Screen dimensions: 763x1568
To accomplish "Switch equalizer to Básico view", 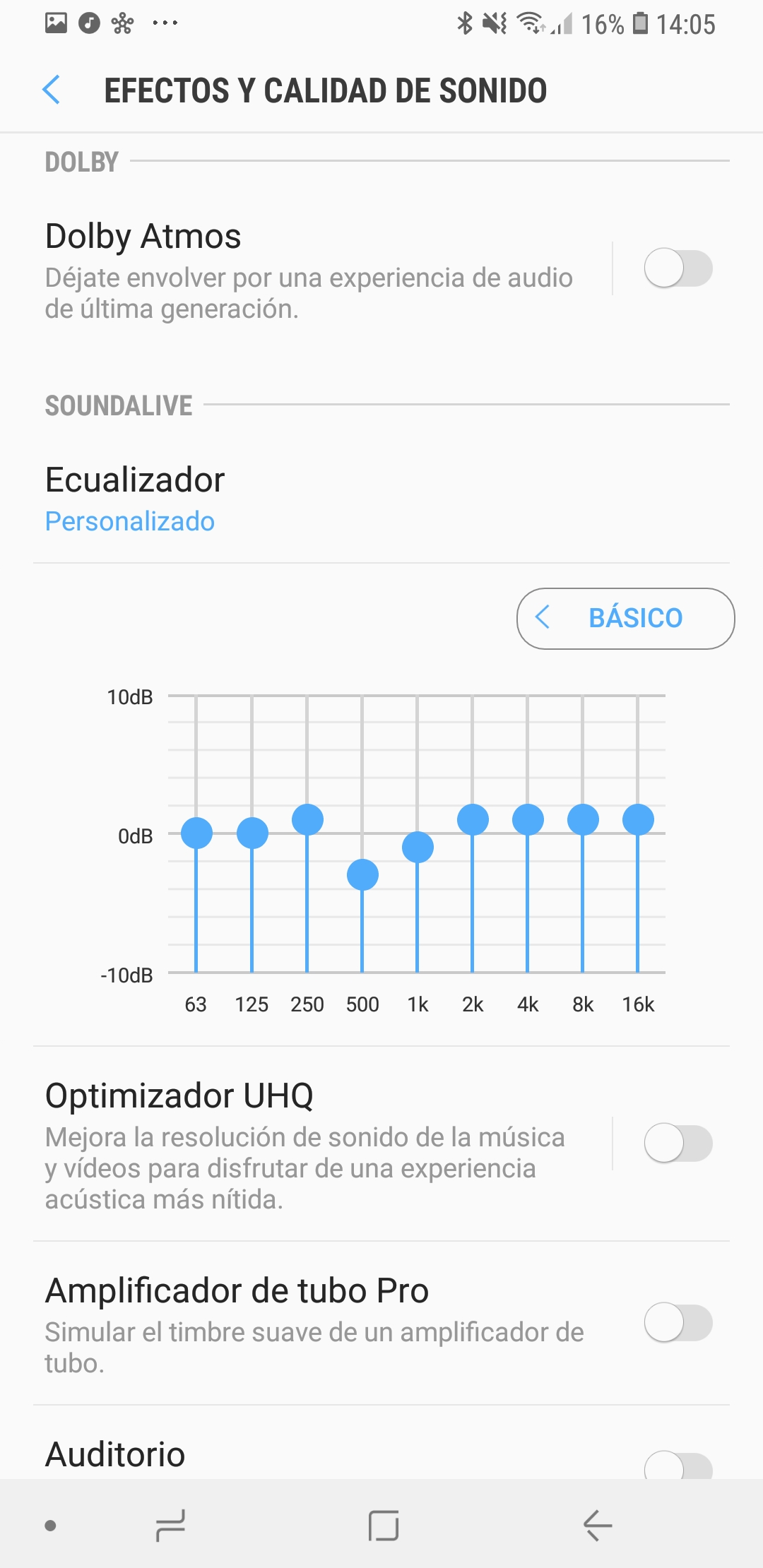I will tap(625, 618).
